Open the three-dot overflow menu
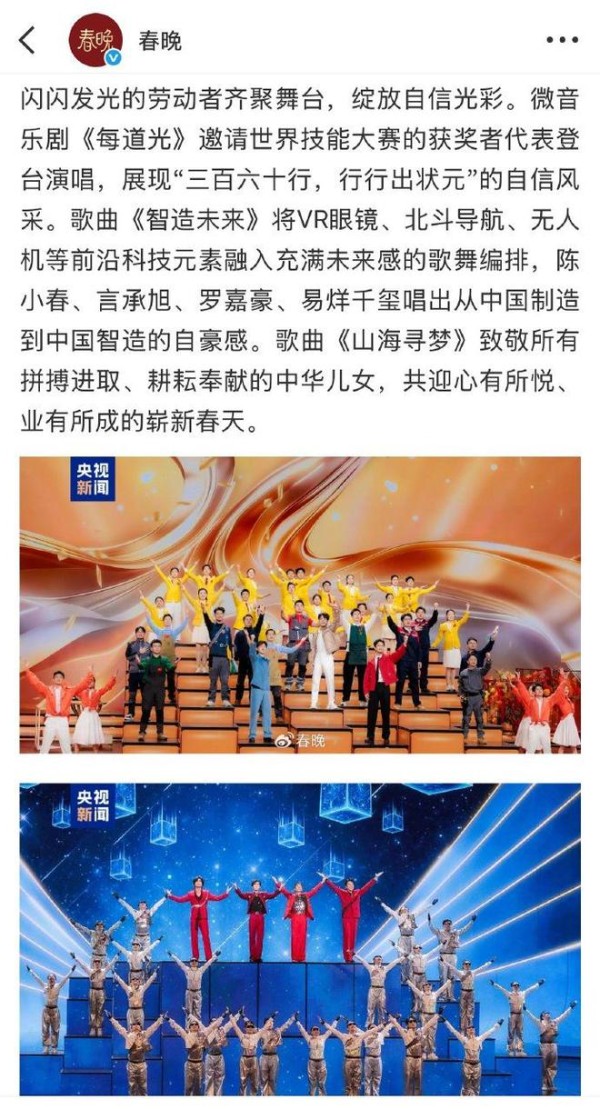This screenshot has height=1109, width=600. 561,40
